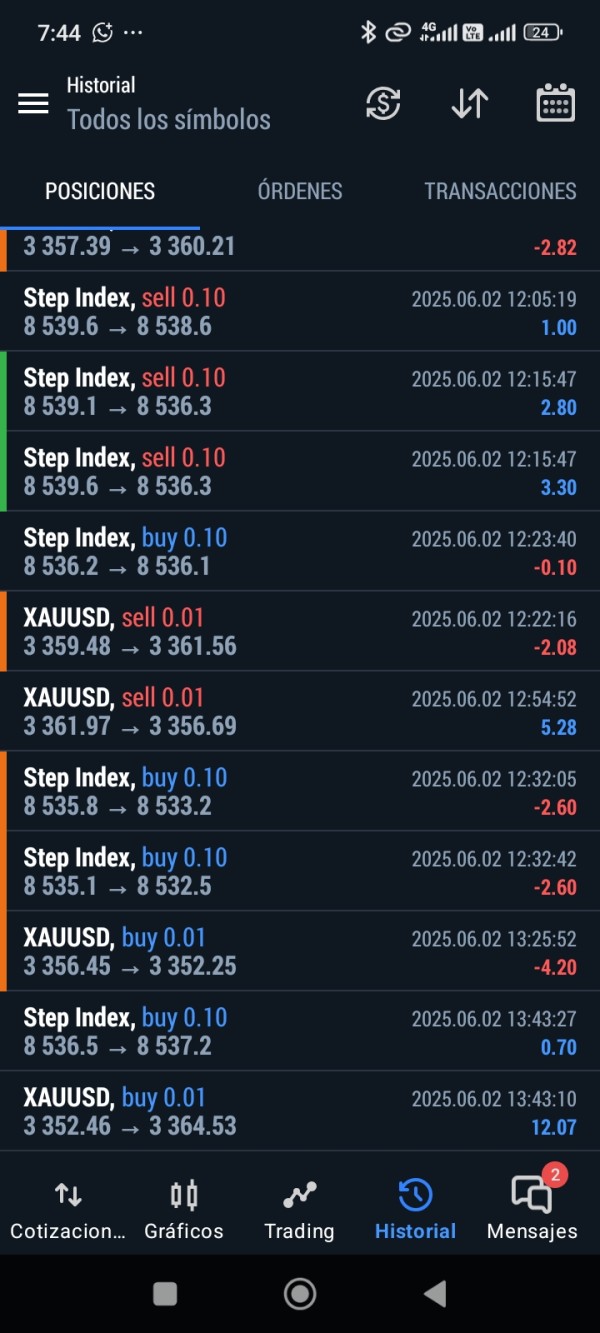Switch to the Trading tab

coord(299,1208)
